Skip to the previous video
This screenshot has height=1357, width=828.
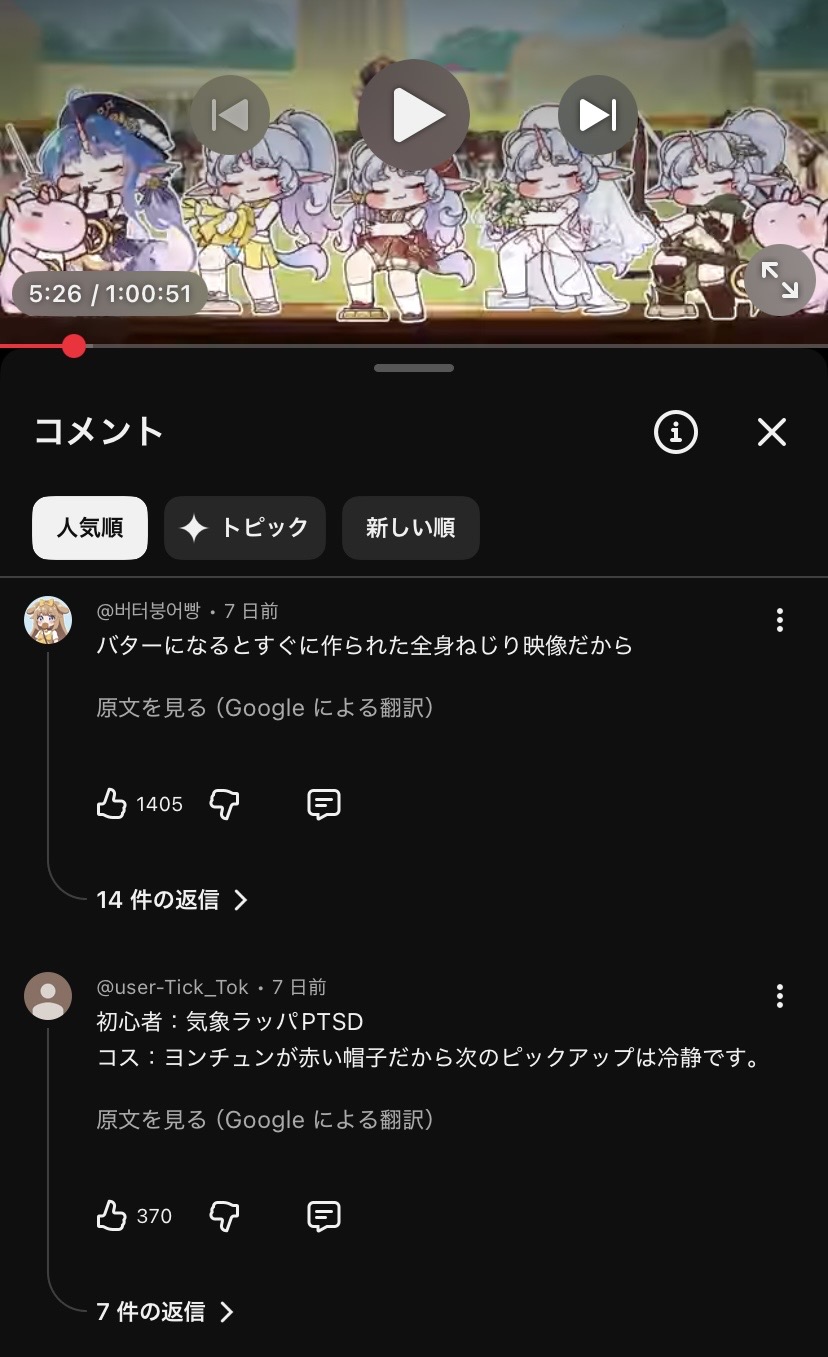pos(230,115)
